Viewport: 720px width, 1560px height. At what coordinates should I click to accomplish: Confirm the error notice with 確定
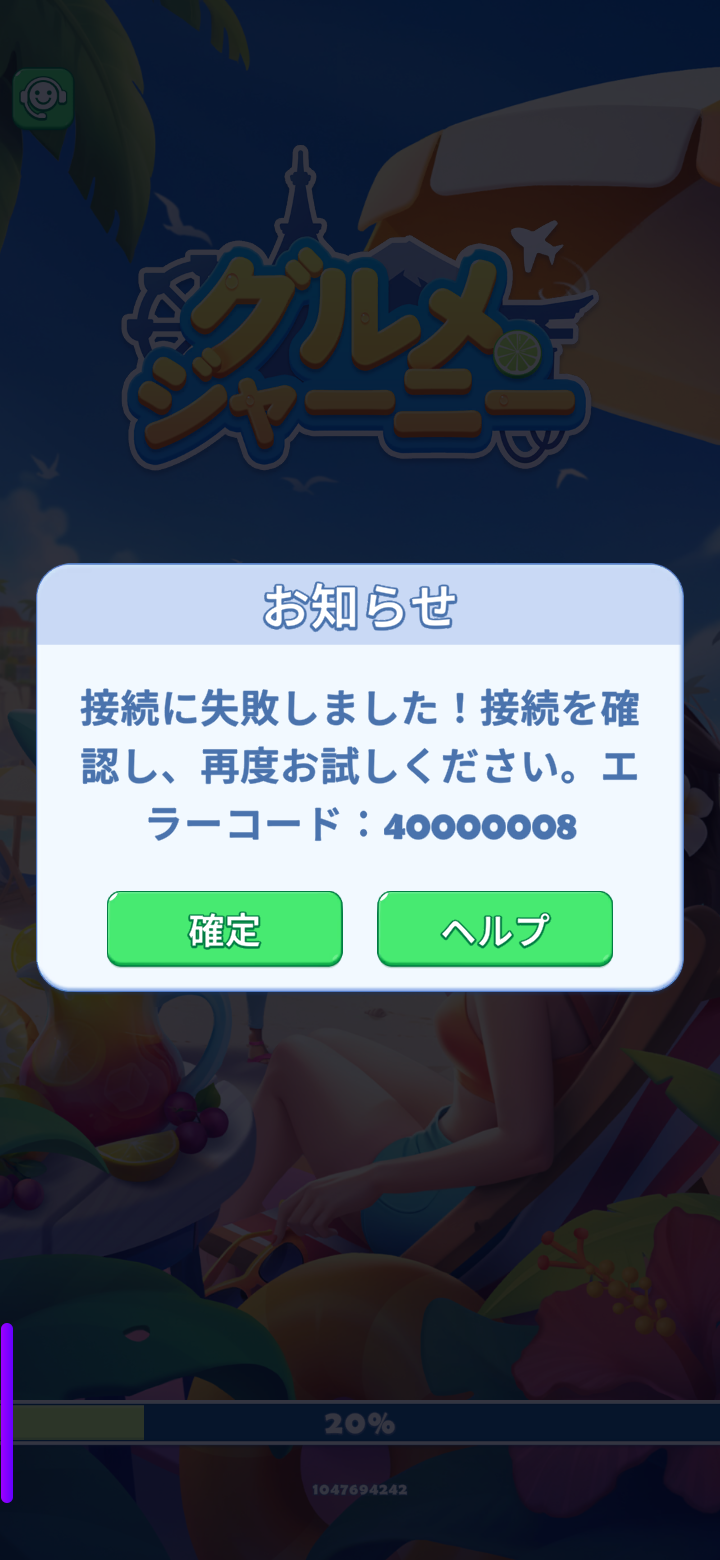point(224,929)
